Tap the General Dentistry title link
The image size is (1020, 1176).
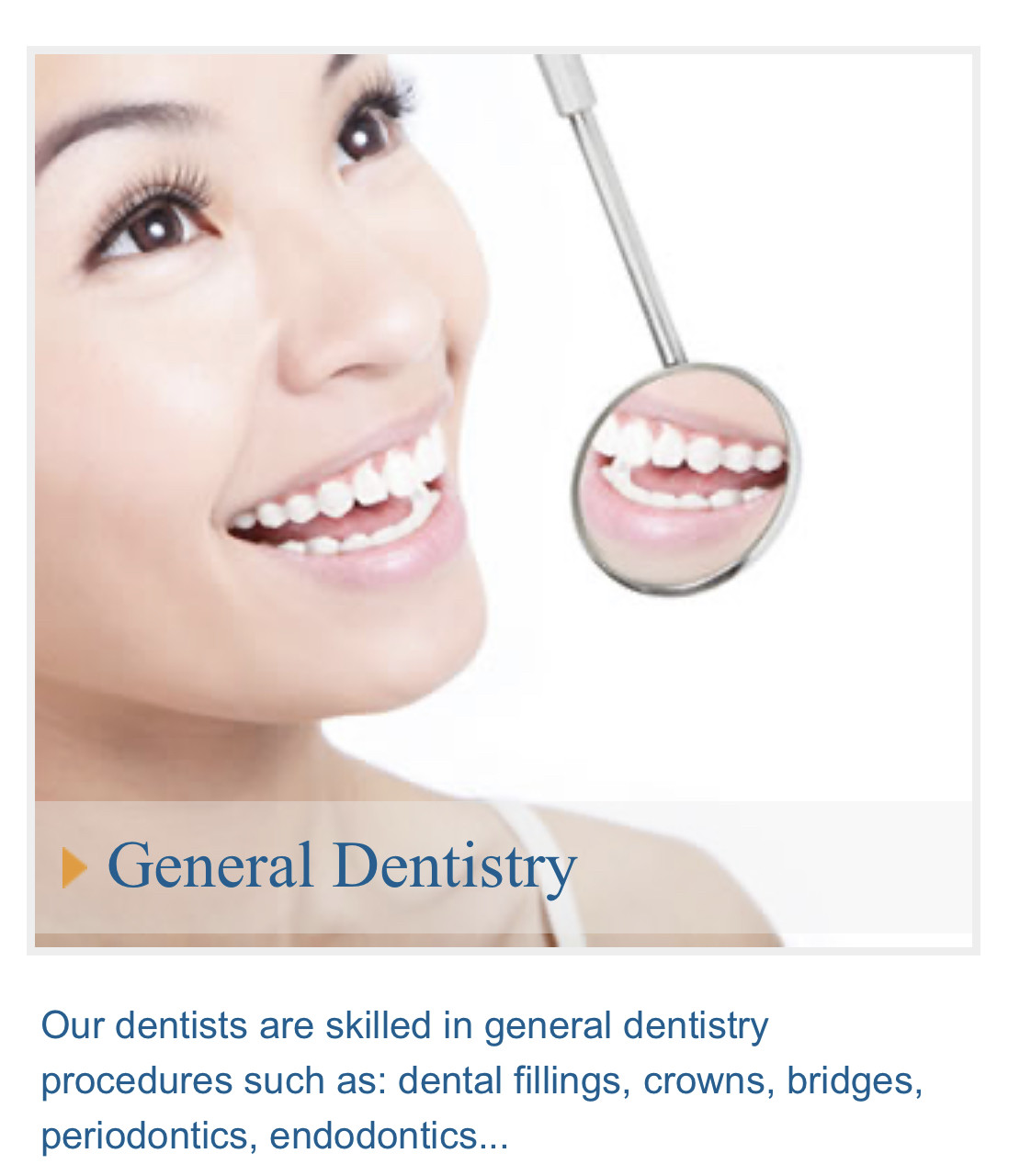tap(342, 866)
